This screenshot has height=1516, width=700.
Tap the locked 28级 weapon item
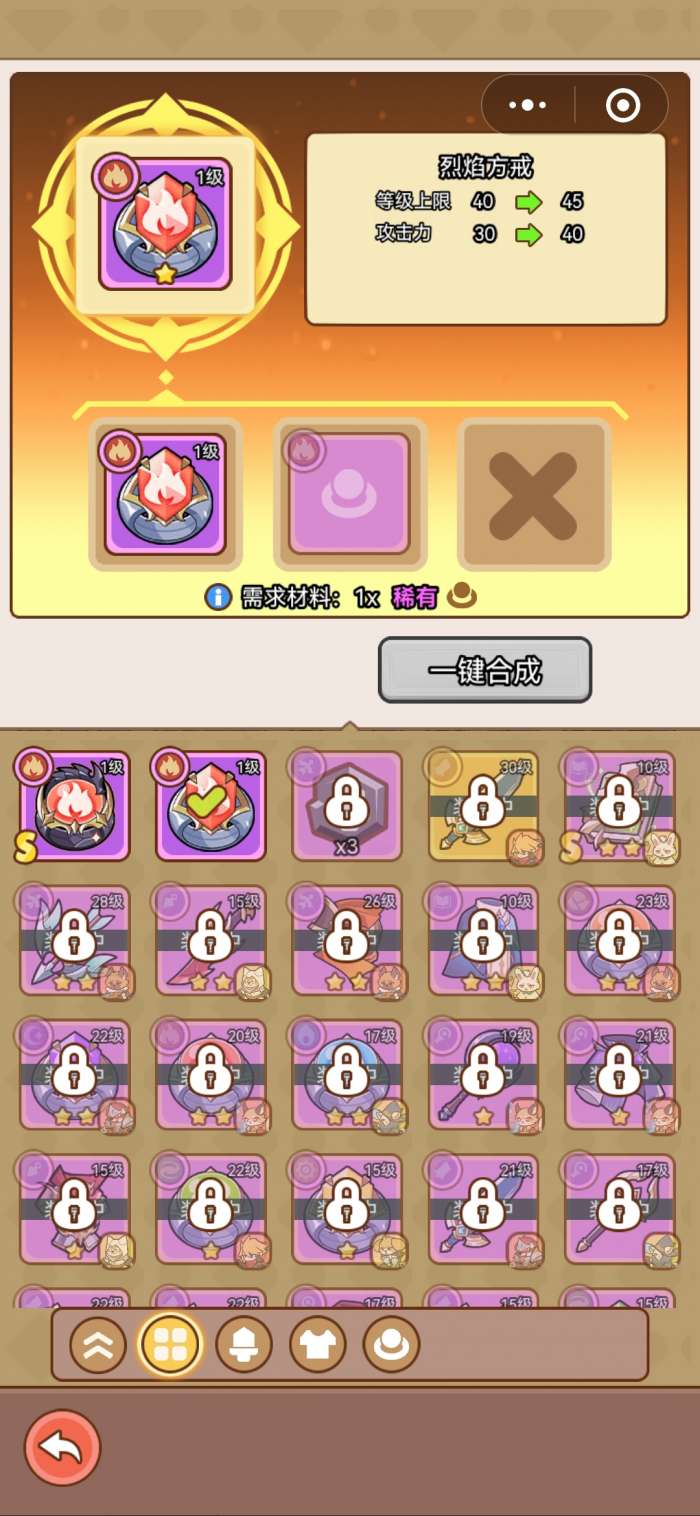tap(74, 940)
